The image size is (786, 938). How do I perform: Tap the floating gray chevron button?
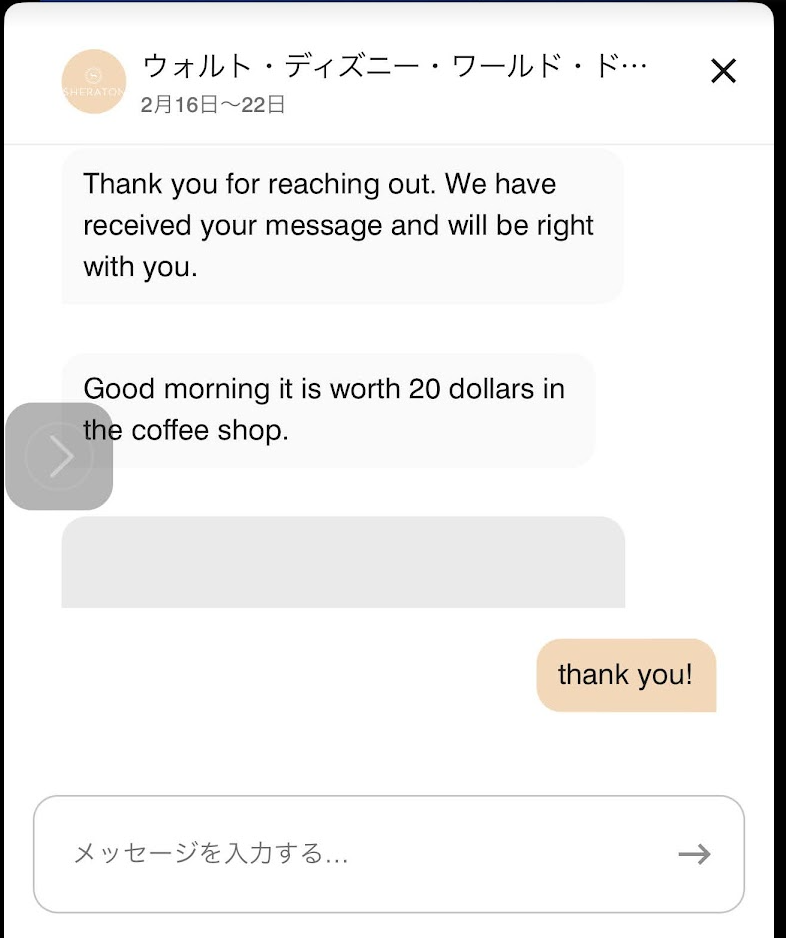(x=60, y=456)
